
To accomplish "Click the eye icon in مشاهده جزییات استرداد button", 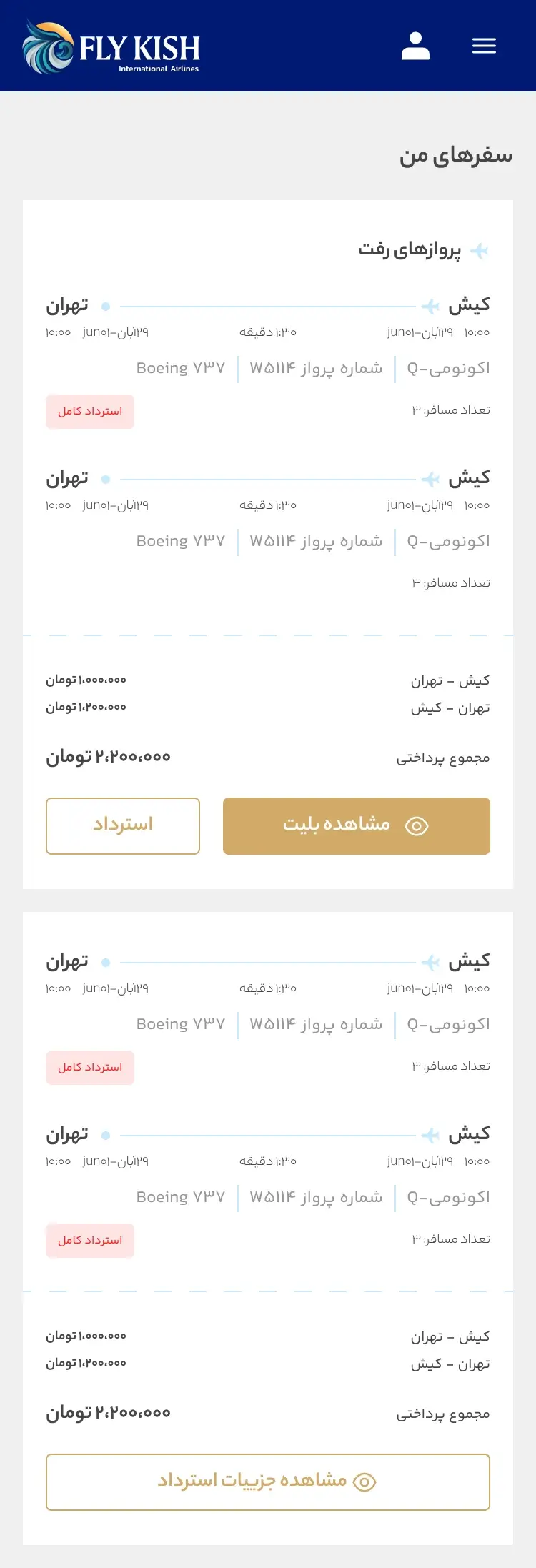I will click(363, 1480).
